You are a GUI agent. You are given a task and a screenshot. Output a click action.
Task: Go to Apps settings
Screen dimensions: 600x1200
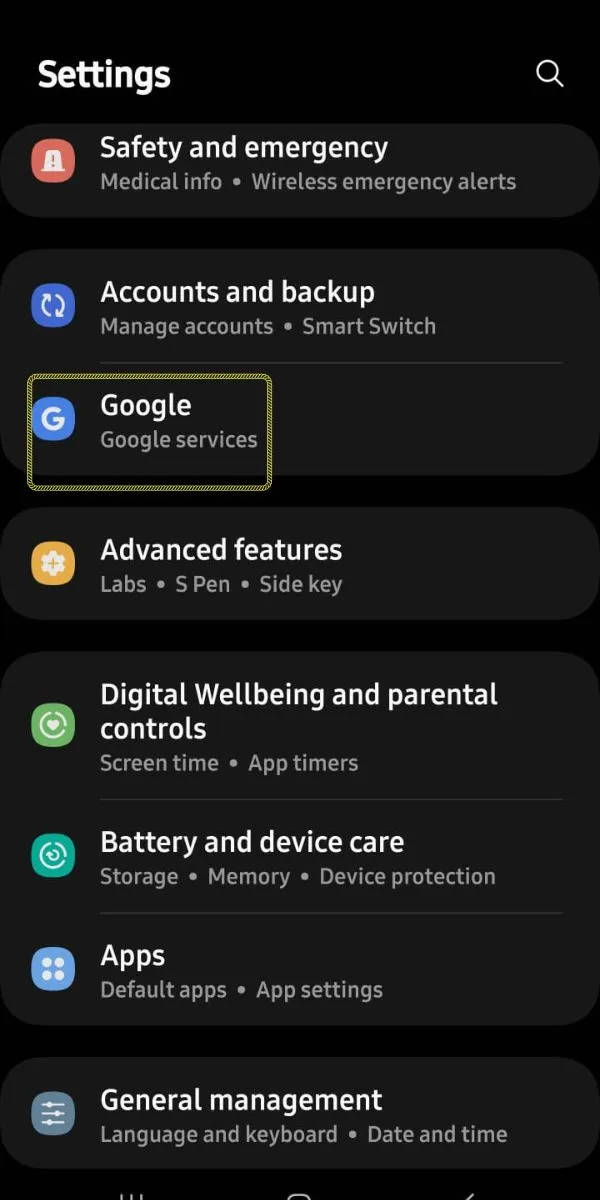(x=300, y=971)
